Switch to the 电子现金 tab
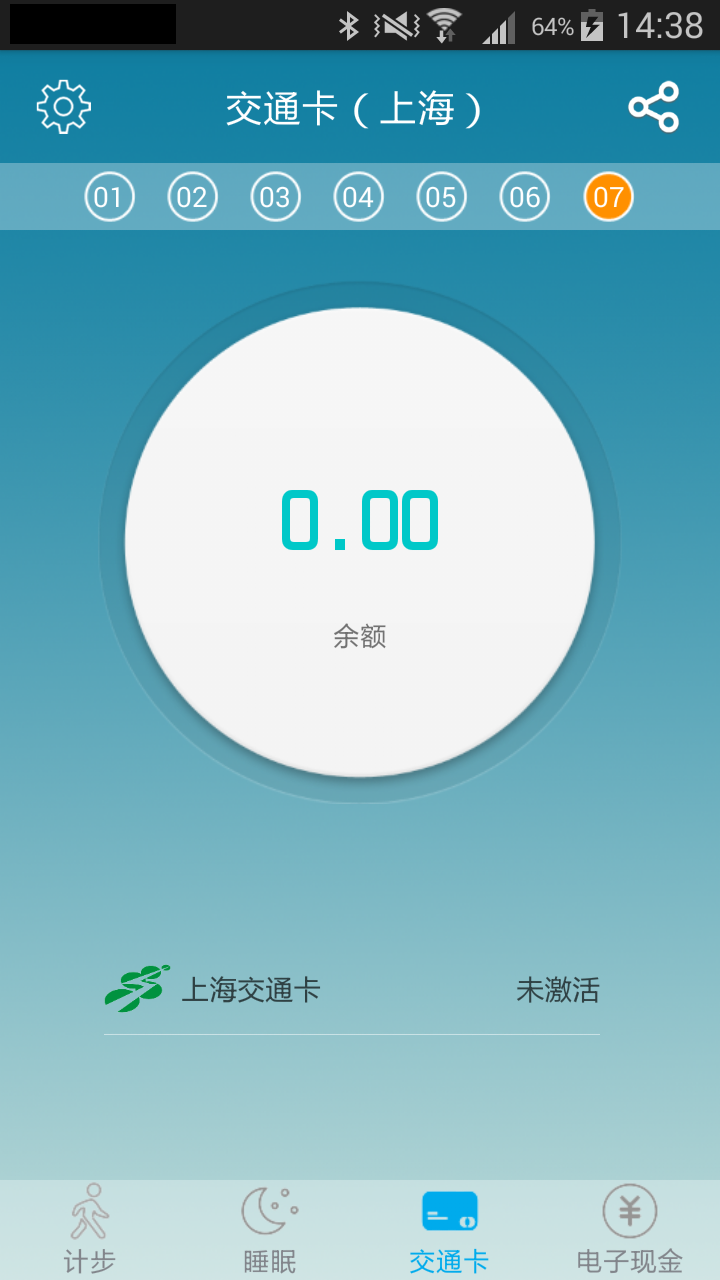Screen dimensions: 720x1280 click(630, 1230)
